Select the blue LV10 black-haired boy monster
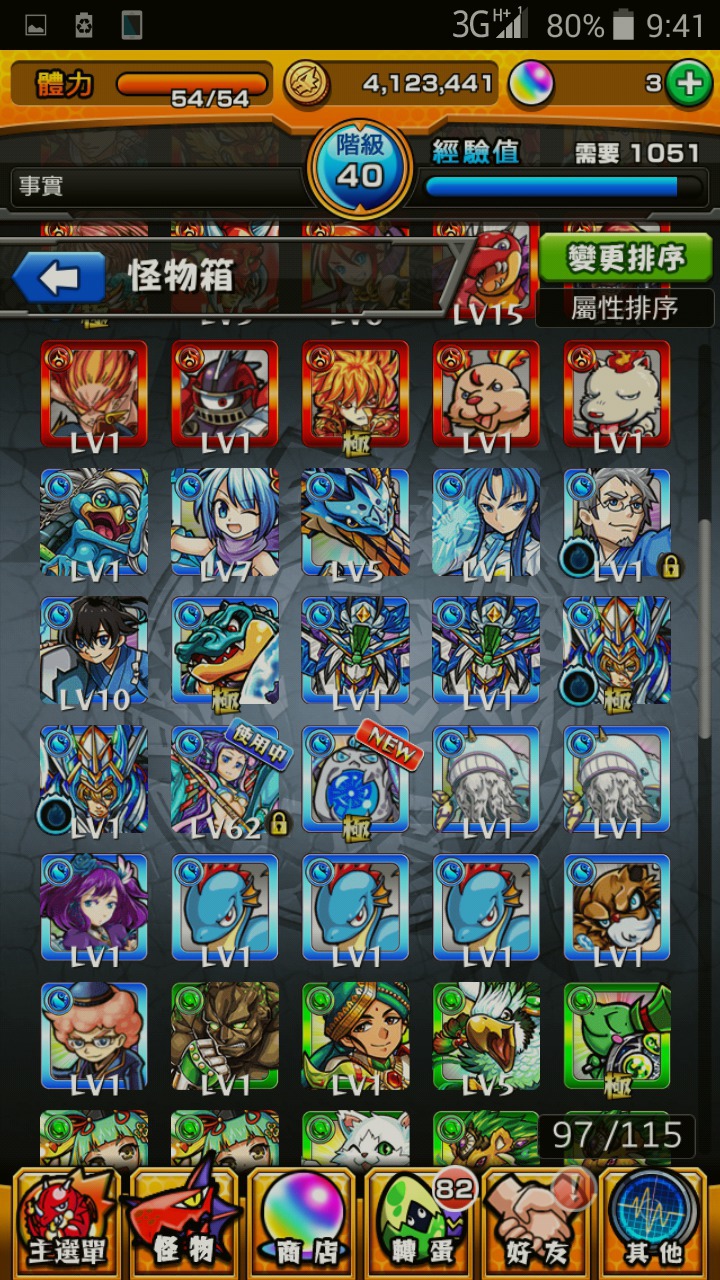Viewport: 720px width, 1280px height. point(94,650)
